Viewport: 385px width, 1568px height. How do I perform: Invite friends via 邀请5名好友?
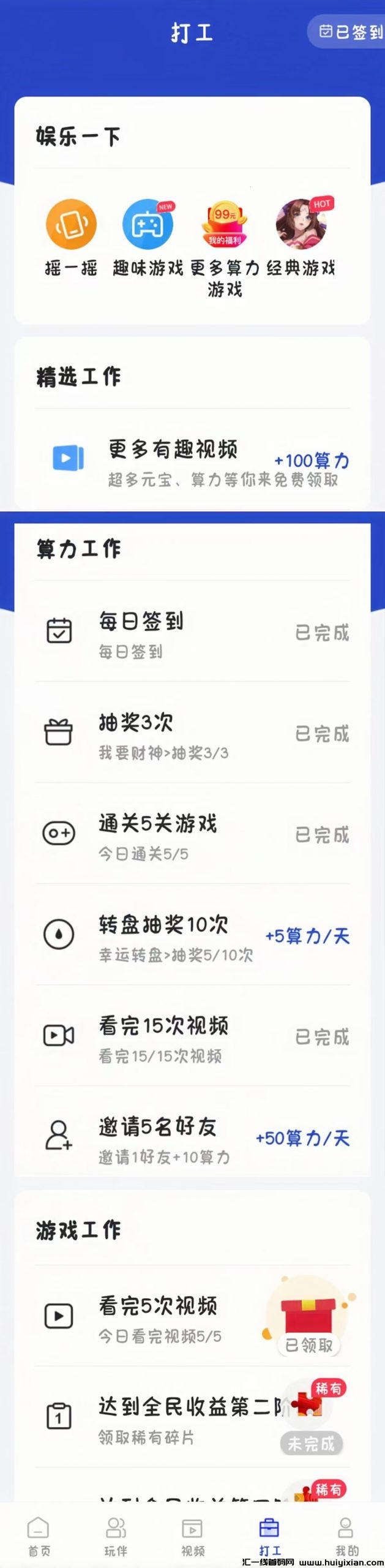pyautogui.click(x=192, y=1137)
